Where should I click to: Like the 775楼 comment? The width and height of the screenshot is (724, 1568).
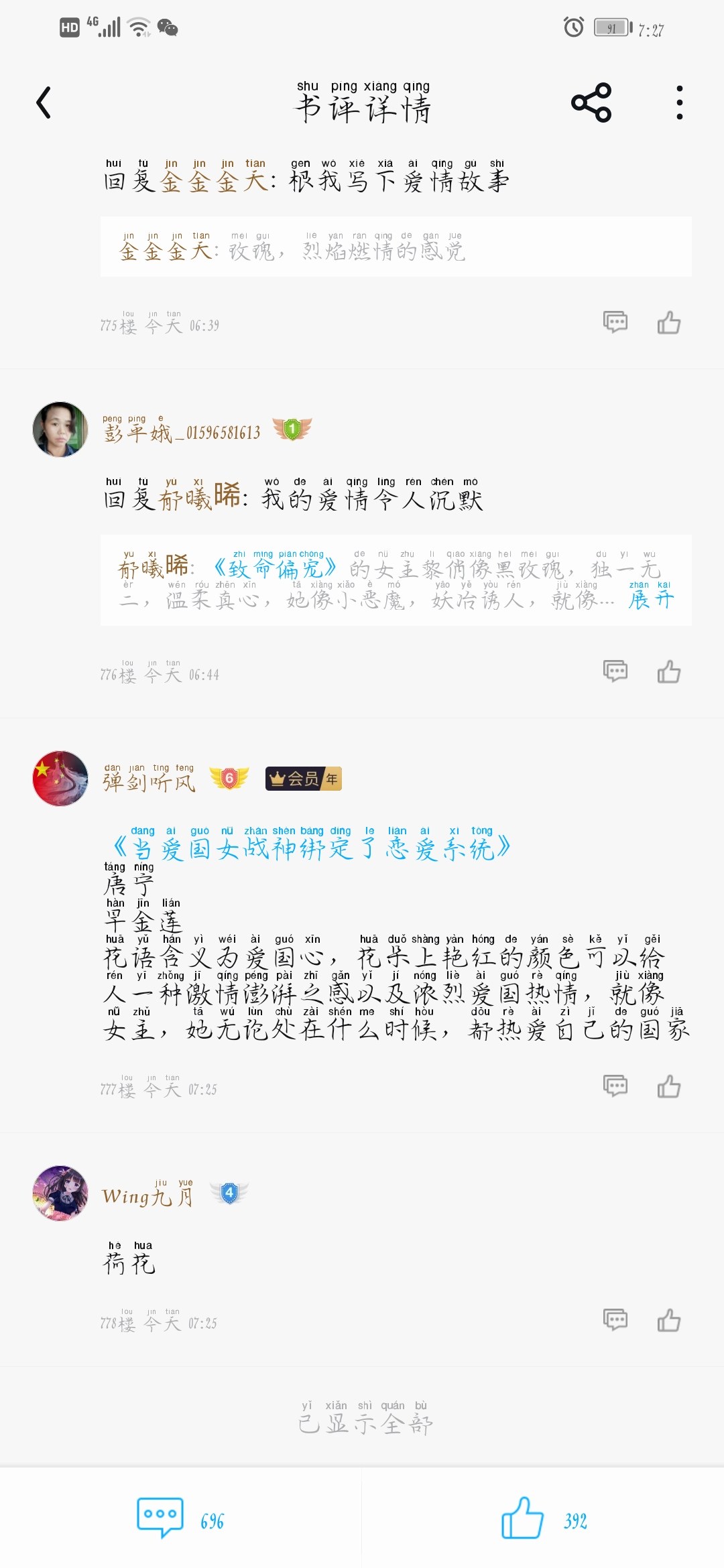tap(669, 322)
